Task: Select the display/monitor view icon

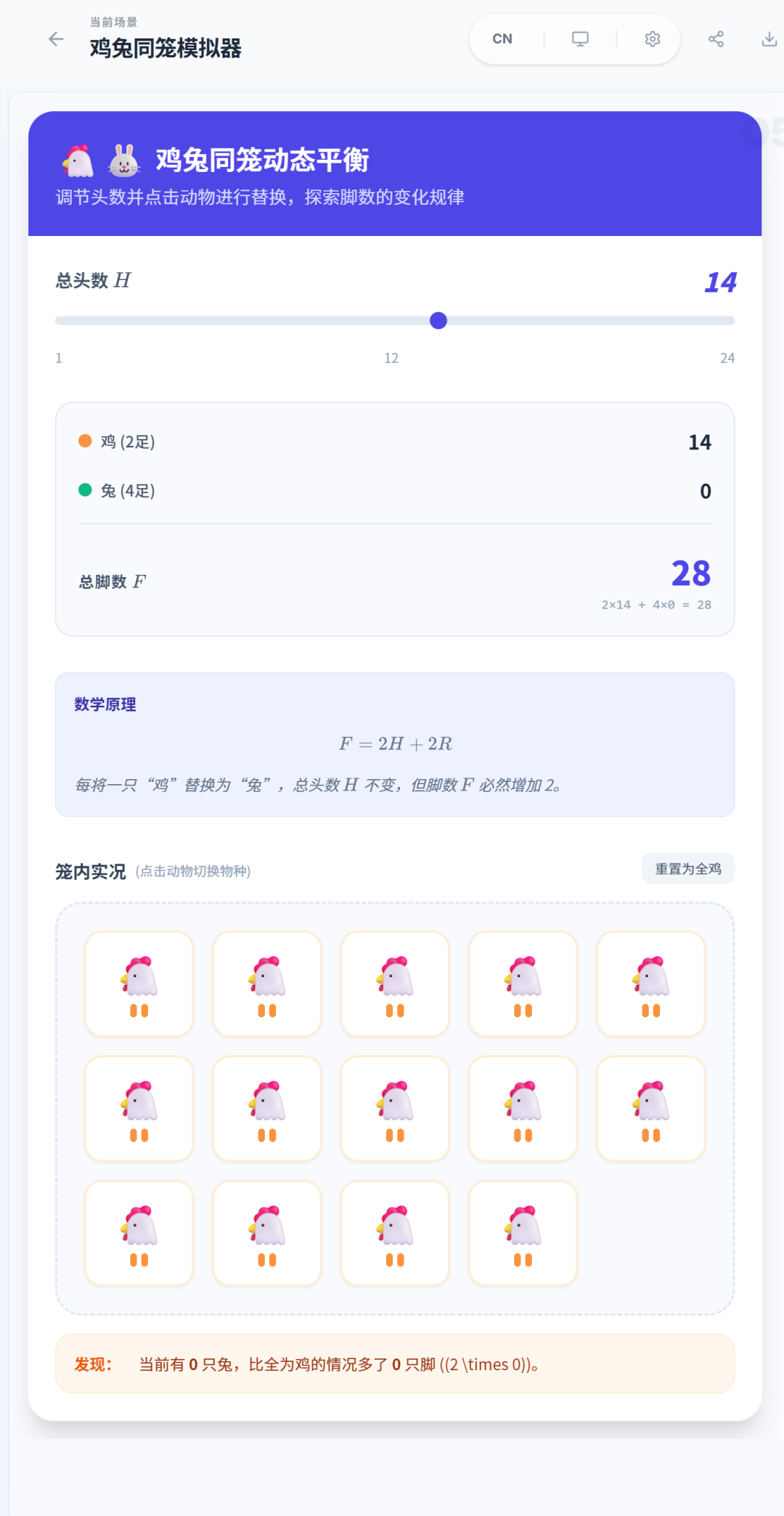Action: tap(580, 38)
